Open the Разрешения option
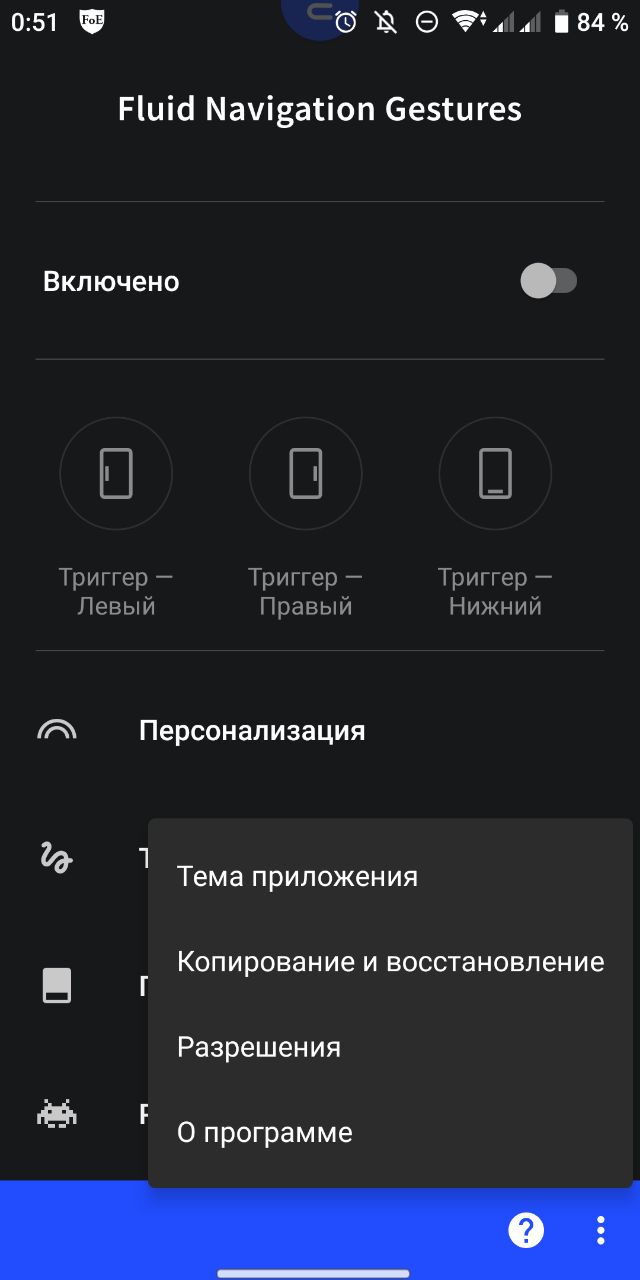 (259, 1047)
